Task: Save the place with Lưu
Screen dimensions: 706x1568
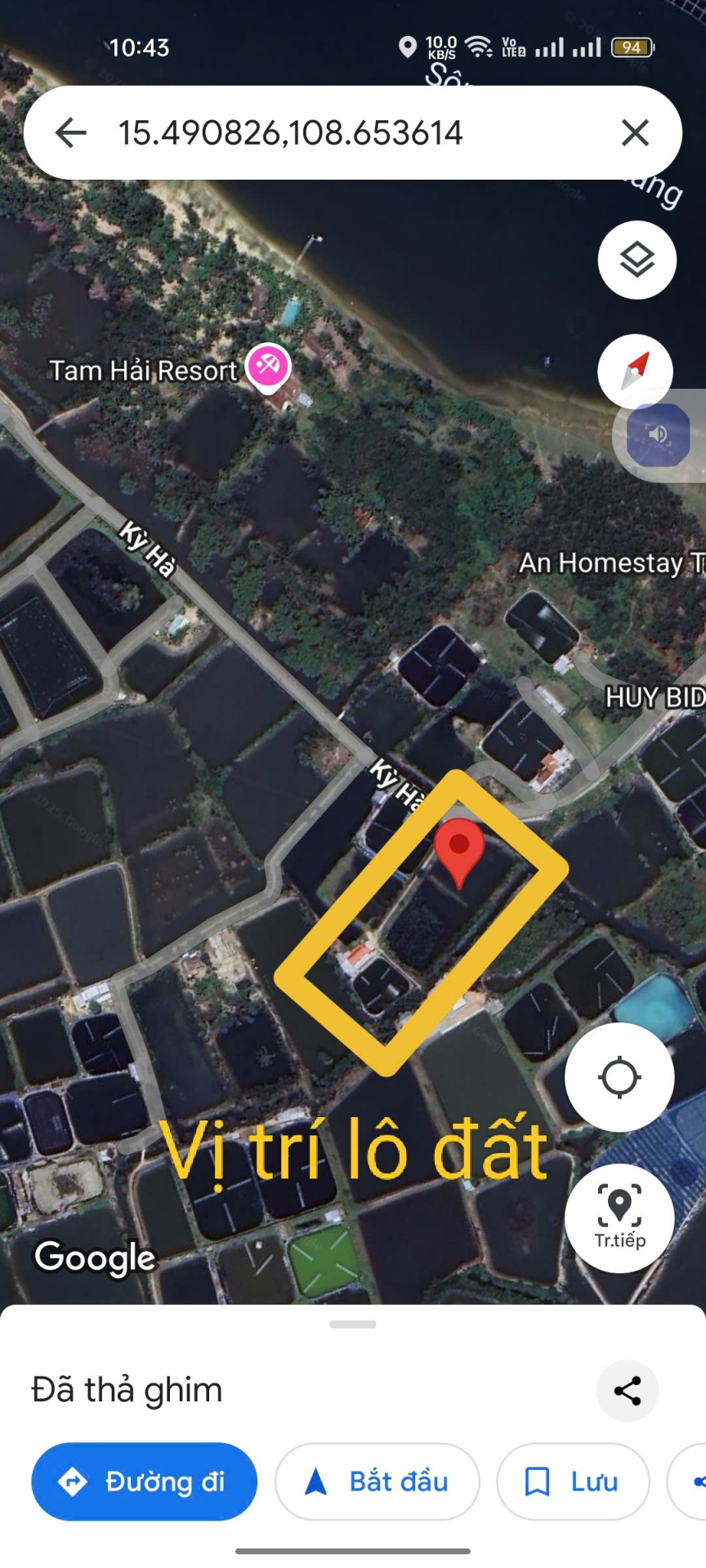Action: point(572,1481)
